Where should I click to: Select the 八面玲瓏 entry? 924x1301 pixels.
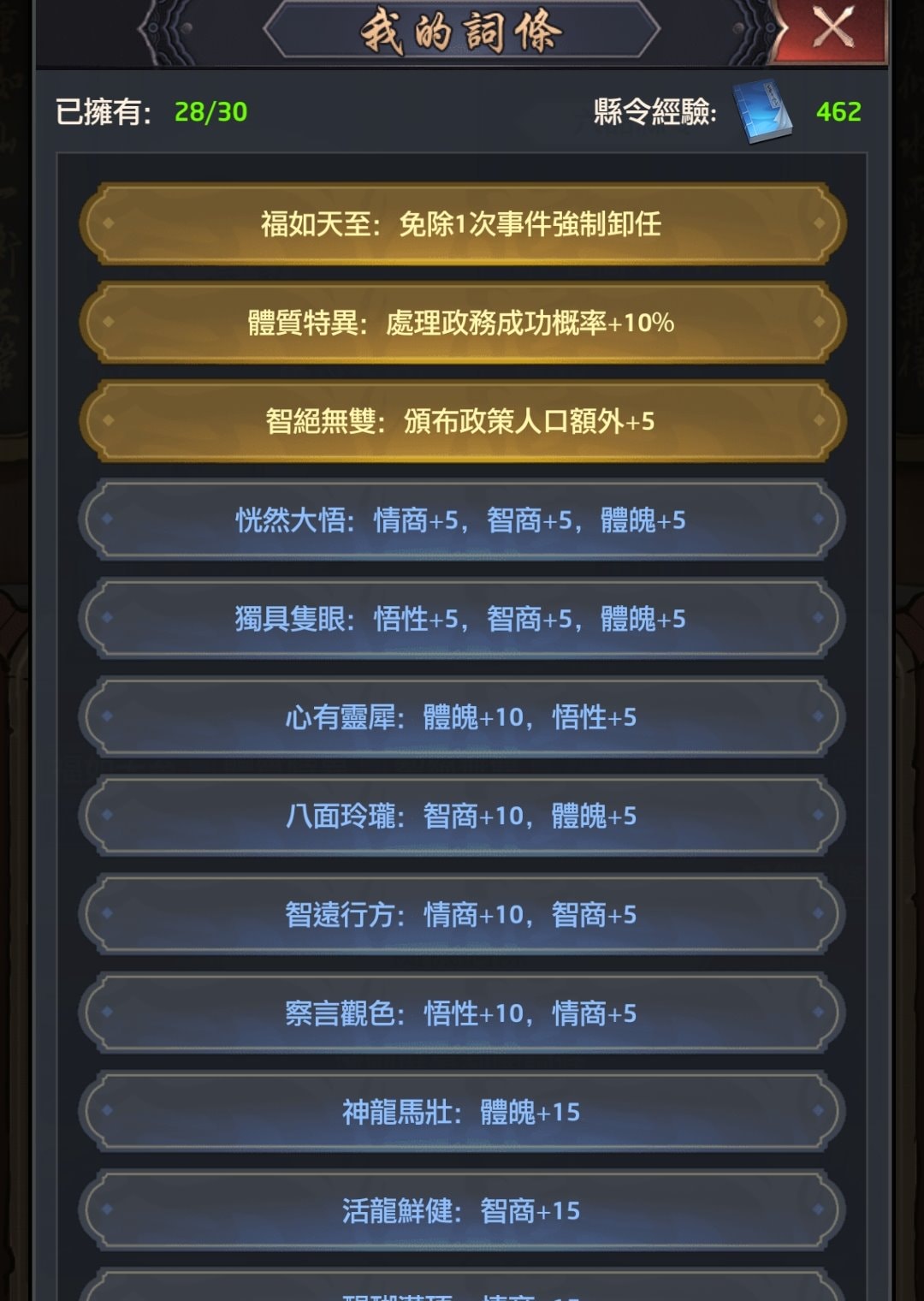point(462,816)
